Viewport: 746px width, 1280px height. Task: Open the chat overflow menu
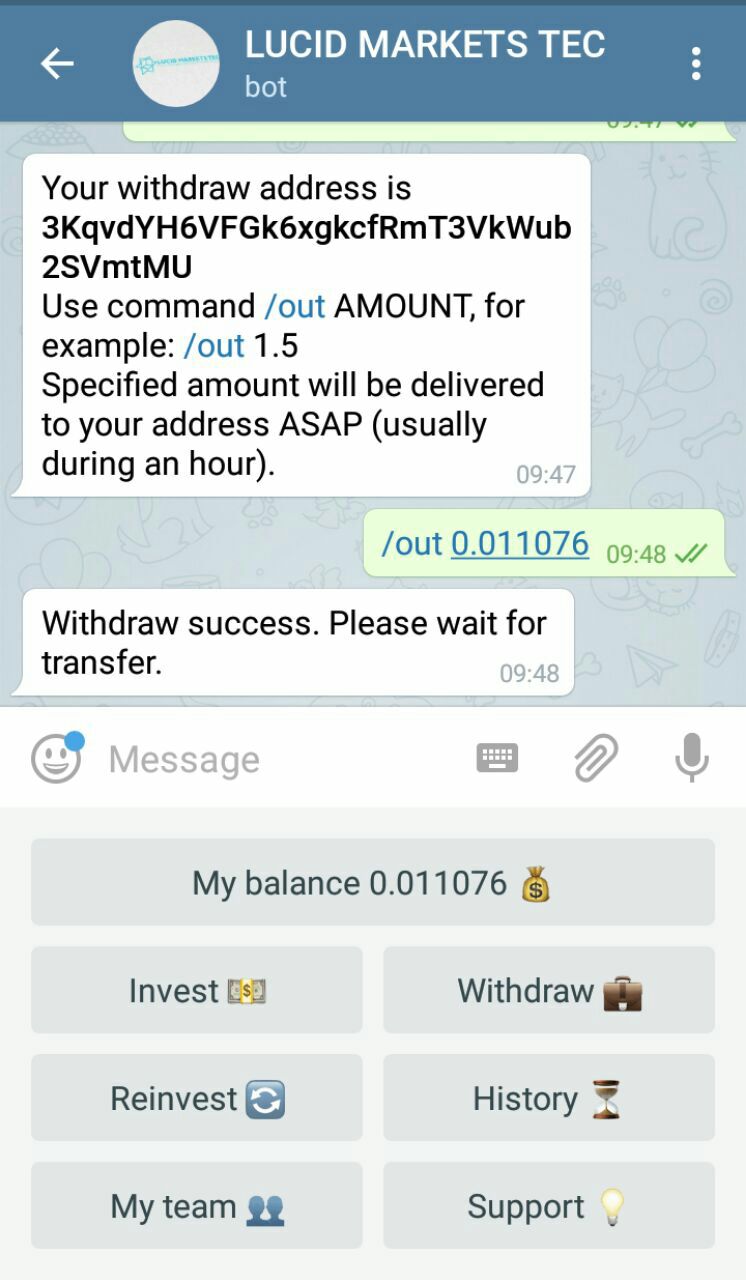coord(696,64)
